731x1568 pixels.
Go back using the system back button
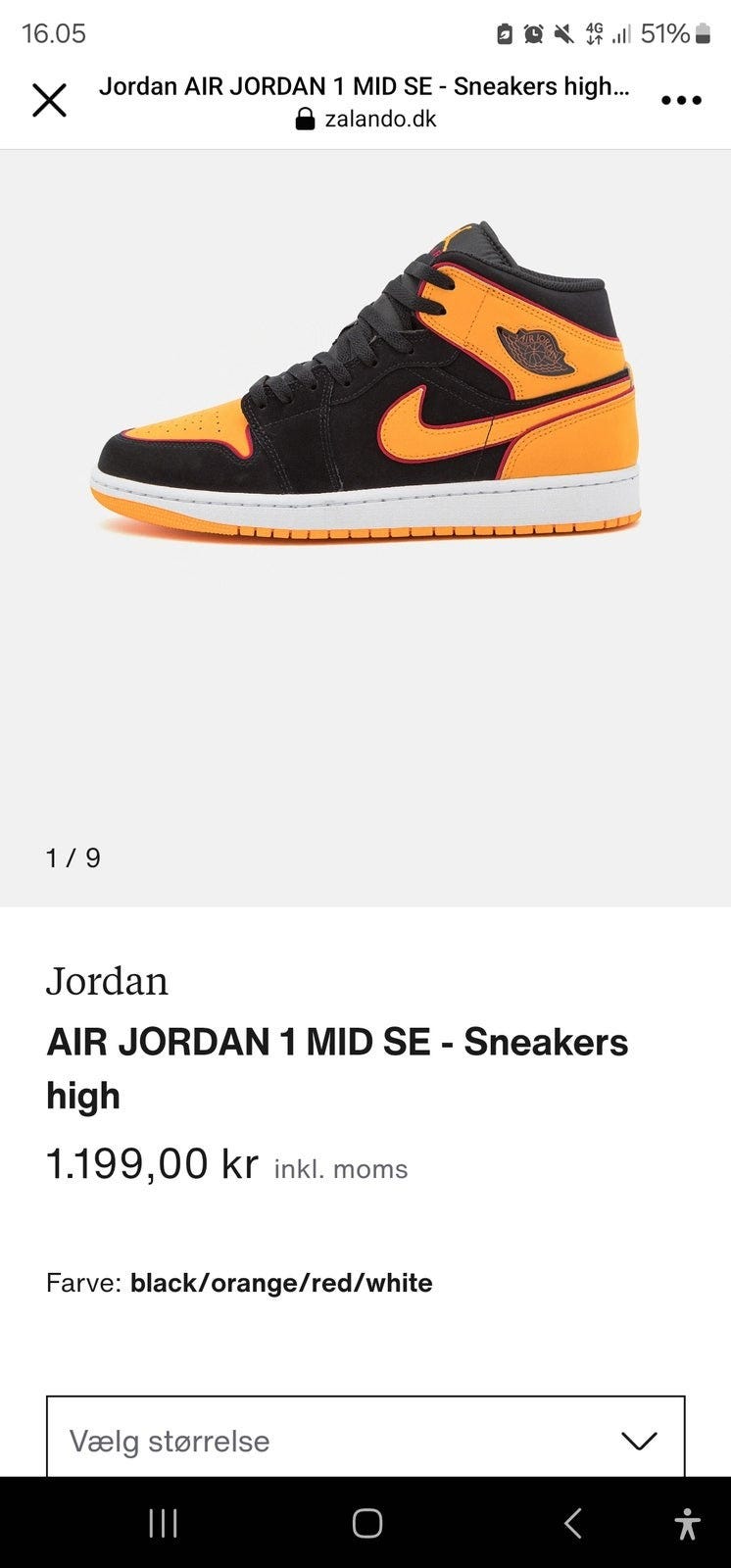point(573,1523)
